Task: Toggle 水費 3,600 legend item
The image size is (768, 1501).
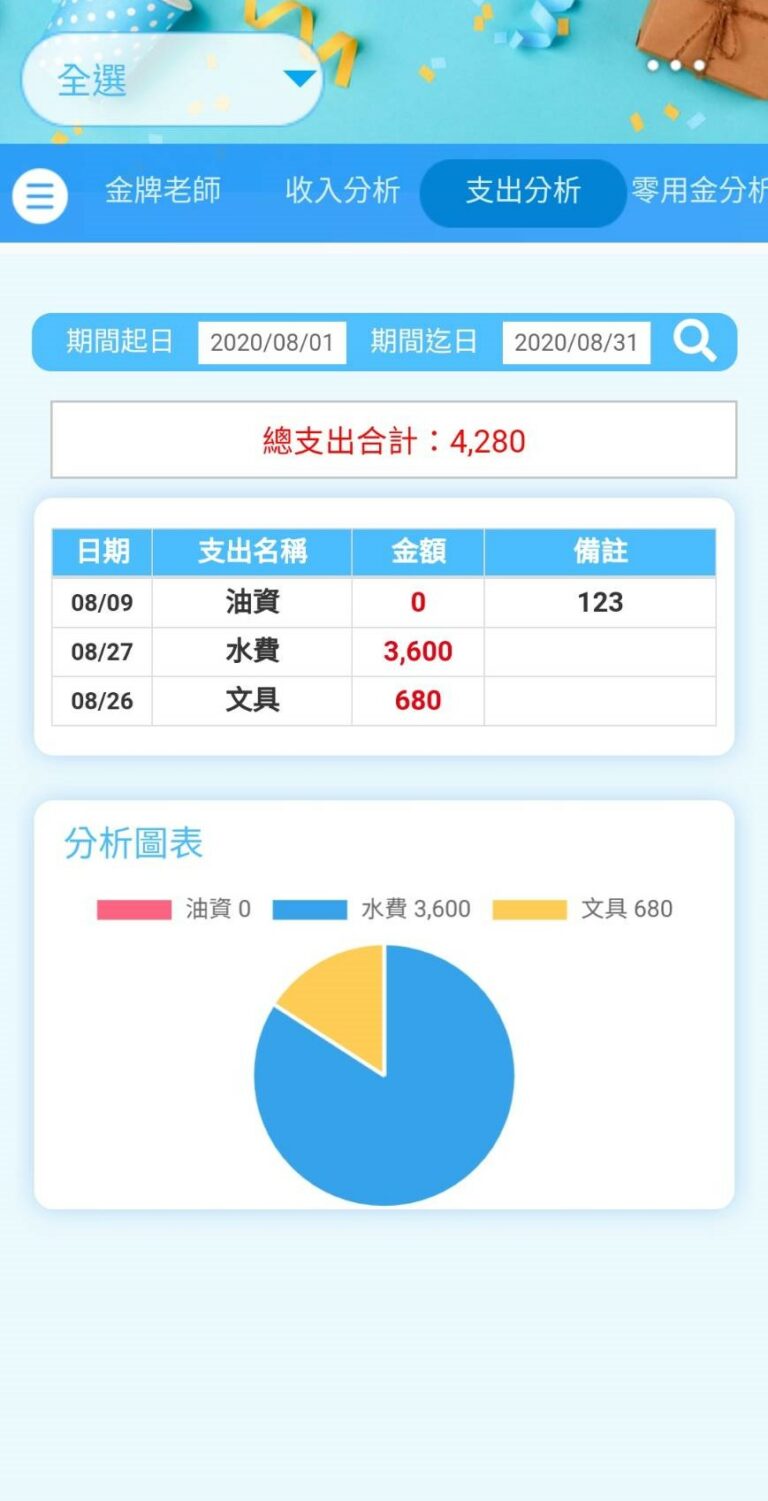Action: click(x=372, y=909)
